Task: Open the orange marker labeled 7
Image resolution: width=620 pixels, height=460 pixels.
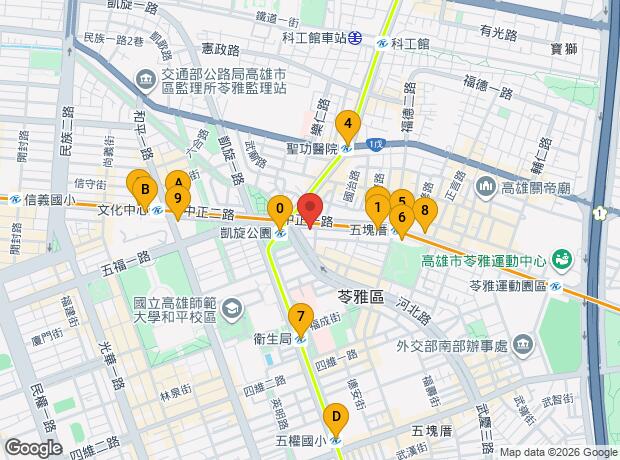Action: [300, 319]
